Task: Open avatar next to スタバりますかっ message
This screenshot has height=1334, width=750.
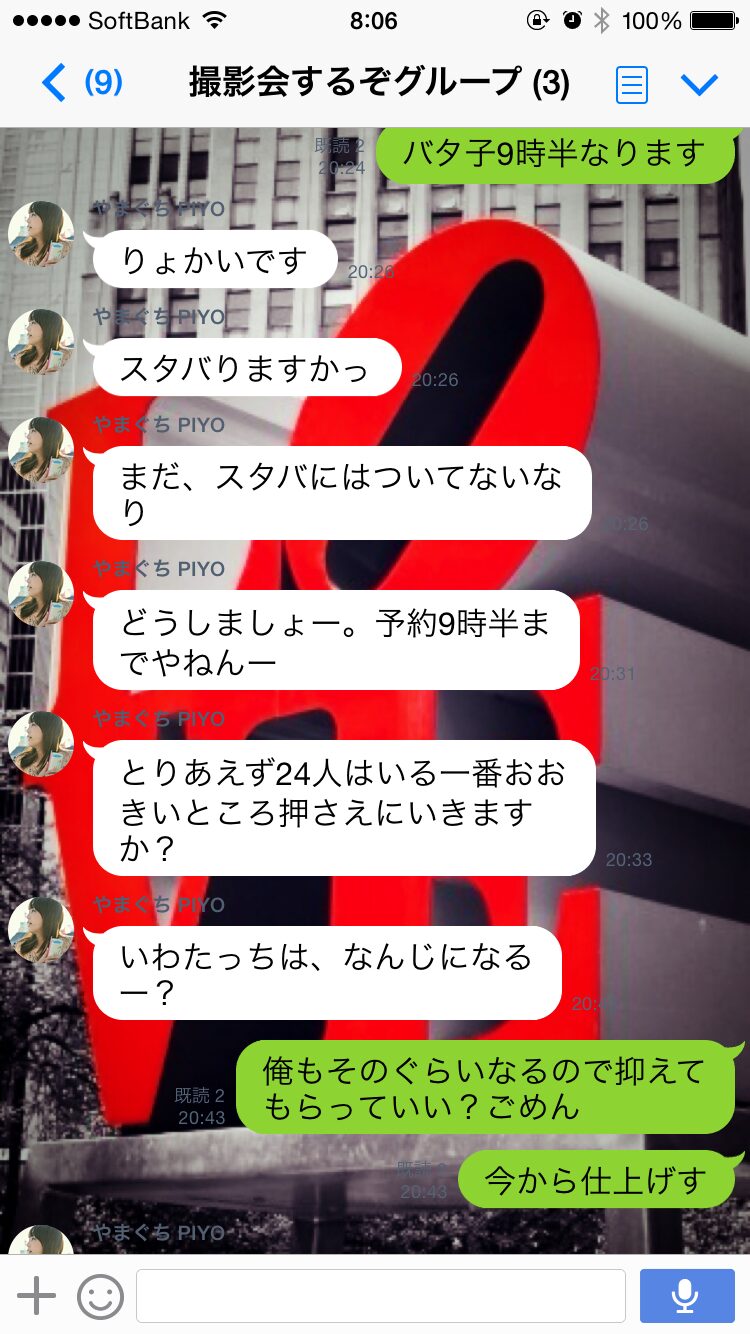Action: [x=41, y=342]
